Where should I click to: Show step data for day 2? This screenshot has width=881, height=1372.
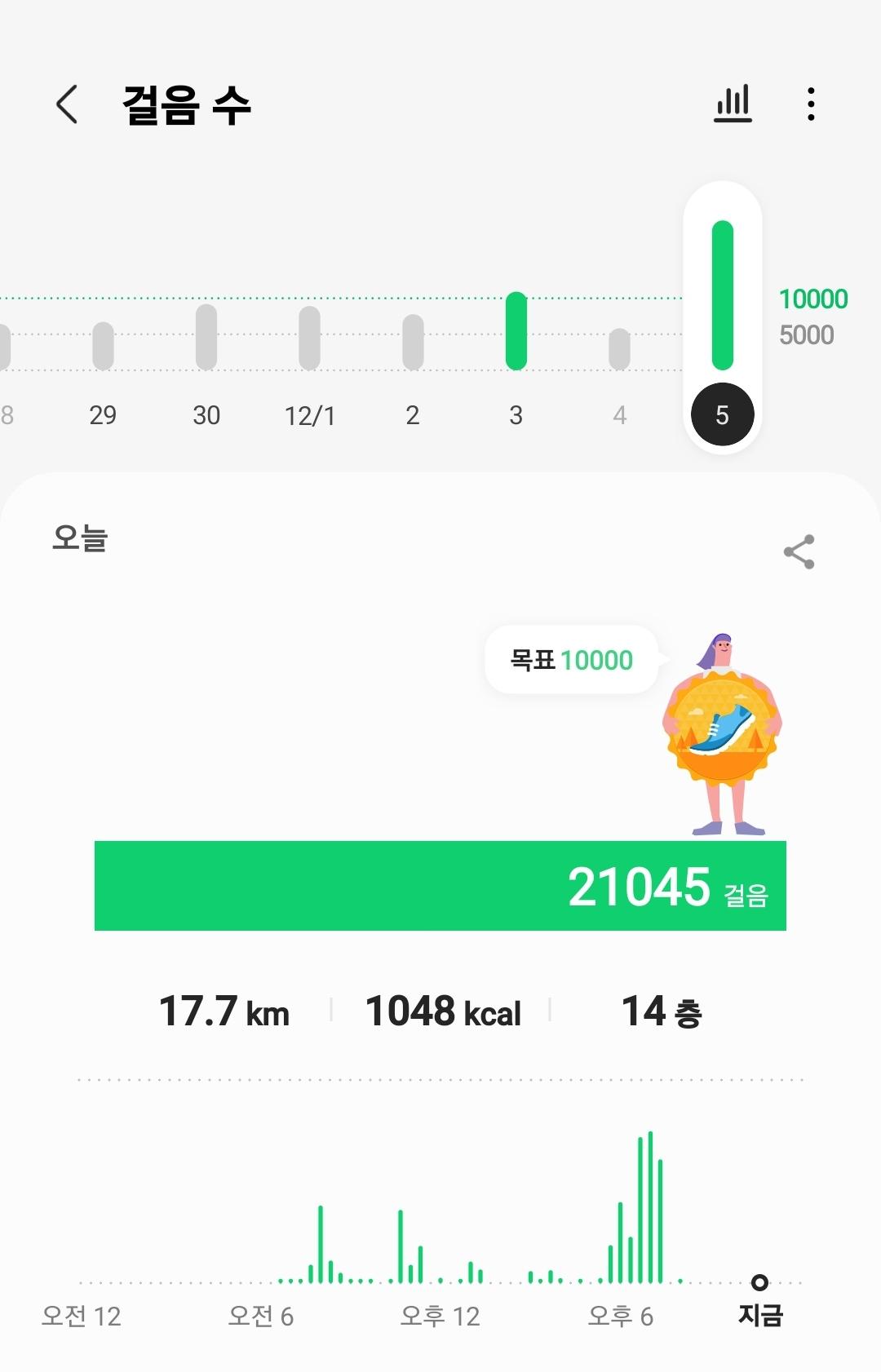(413, 342)
